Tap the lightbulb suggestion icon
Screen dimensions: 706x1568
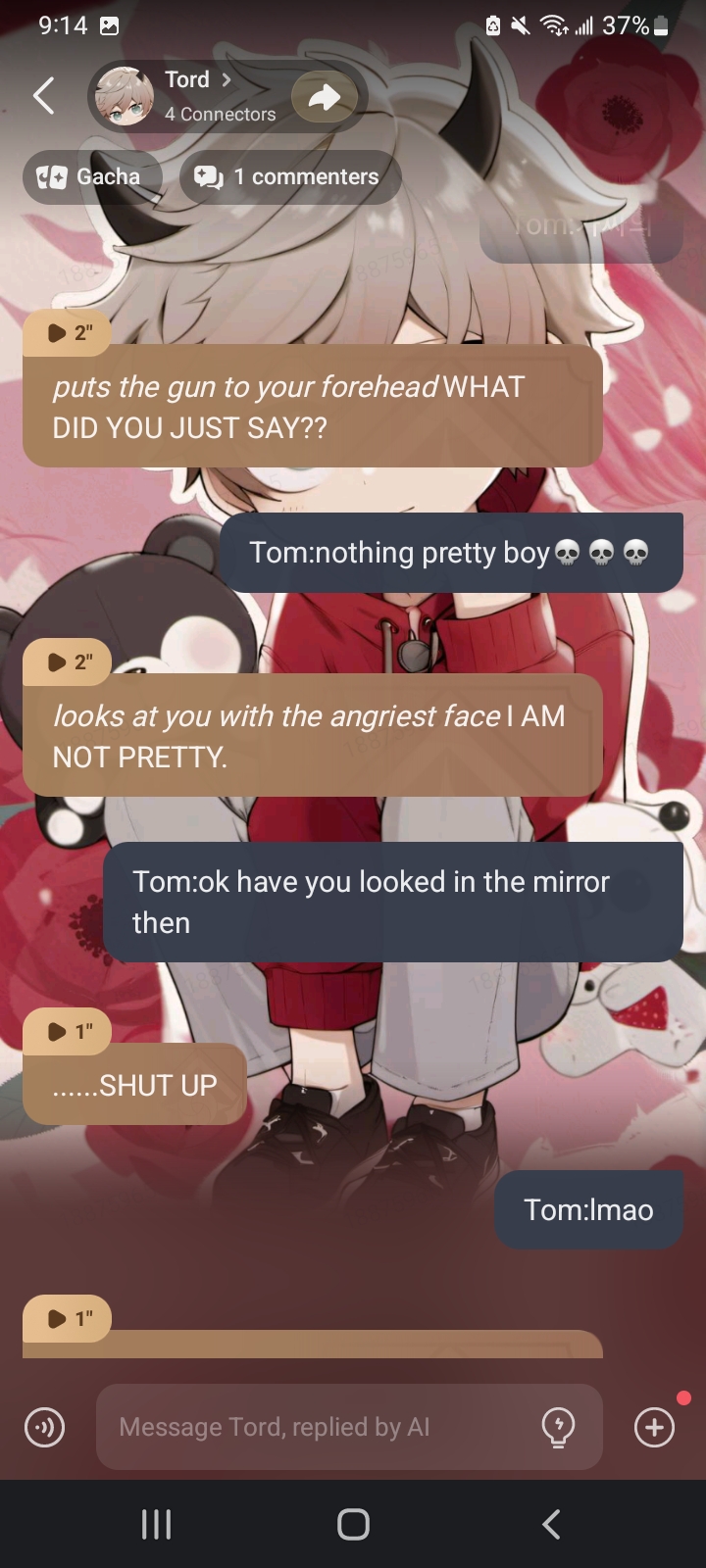tap(558, 1427)
